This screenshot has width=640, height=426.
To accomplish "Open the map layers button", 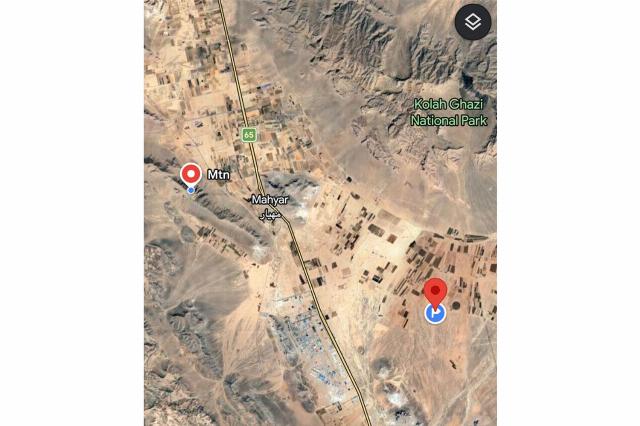I will (x=473, y=22).
